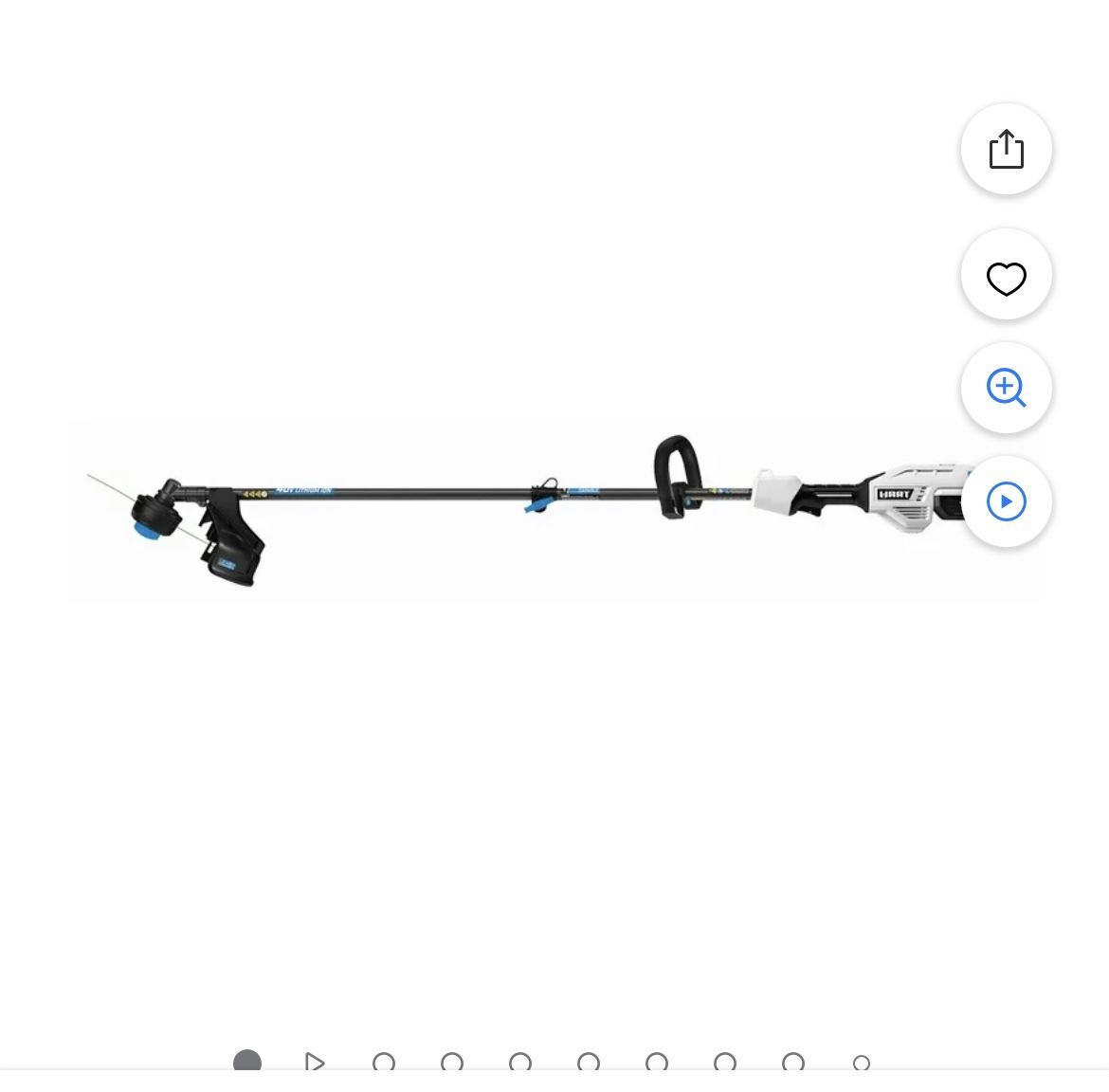Zoom into the product image

(1006, 388)
